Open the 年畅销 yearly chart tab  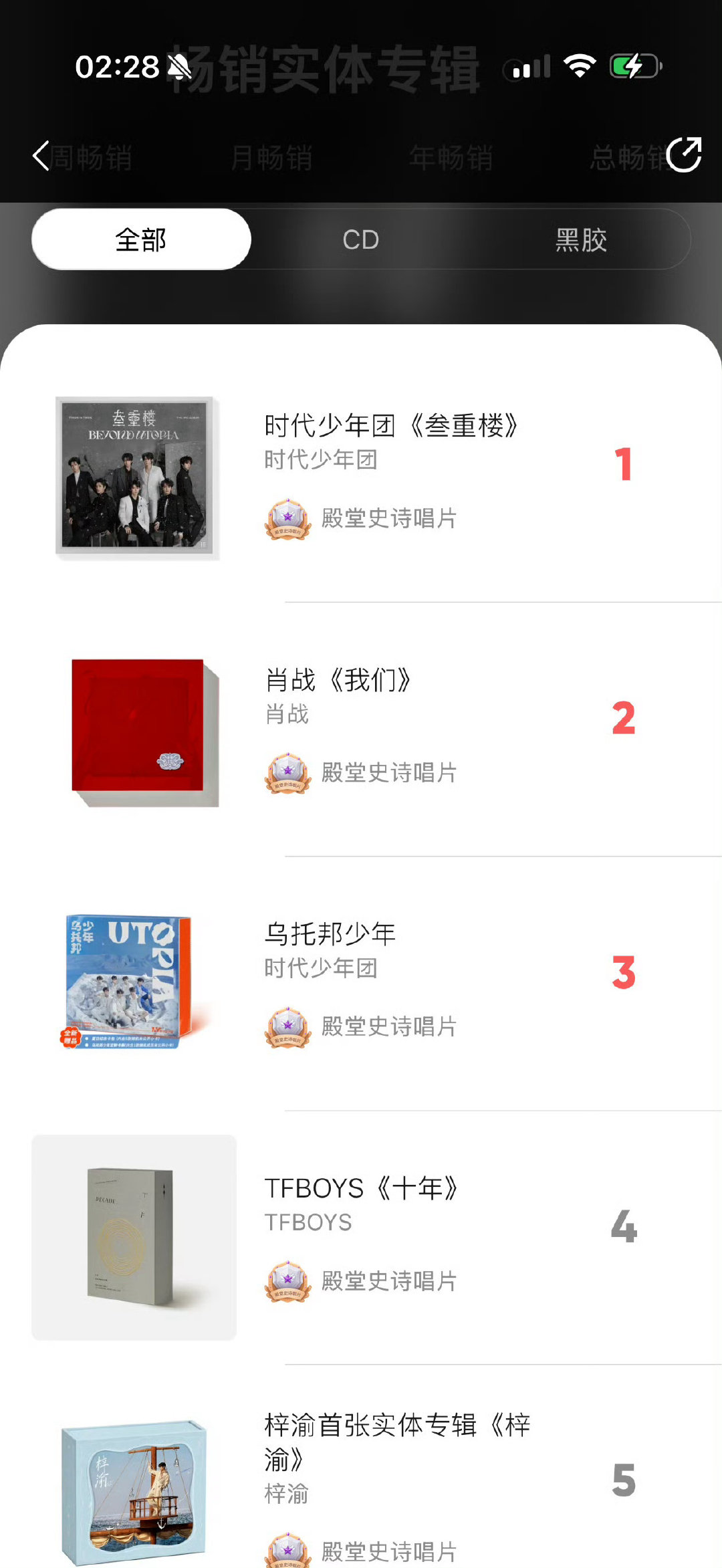pyautogui.click(x=451, y=158)
